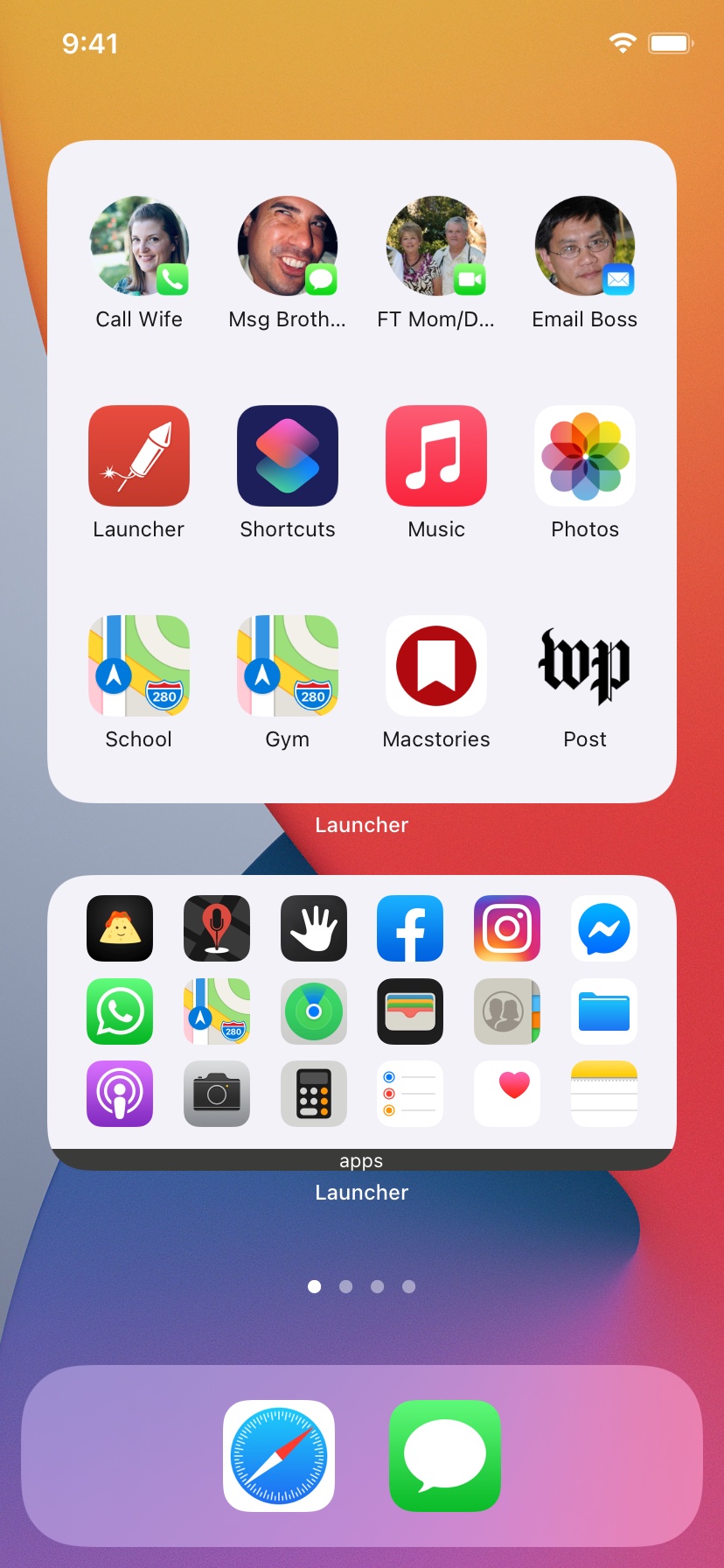Open the Photos app

(x=584, y=456)
